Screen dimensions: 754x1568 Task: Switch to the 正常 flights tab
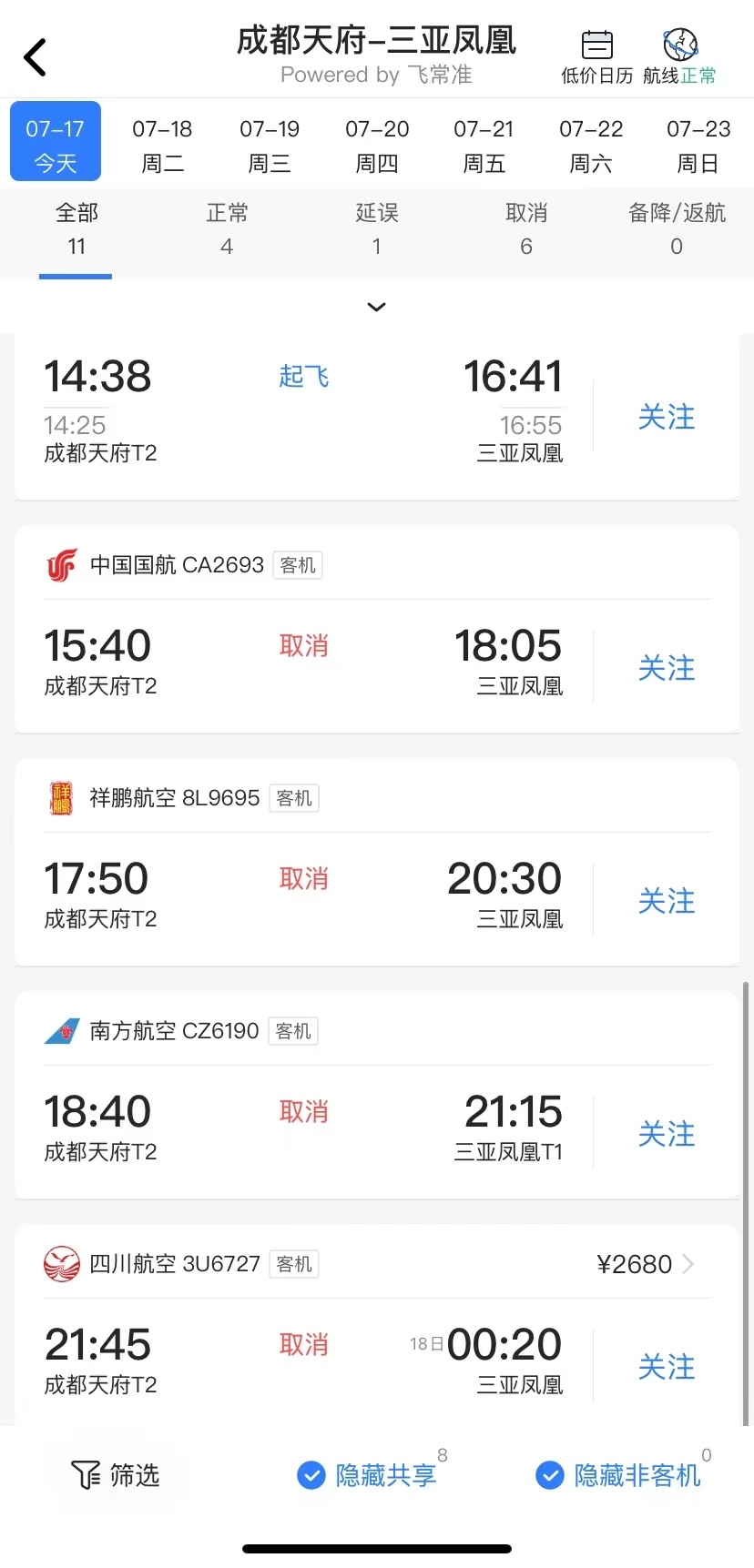(x=227, y=229)
